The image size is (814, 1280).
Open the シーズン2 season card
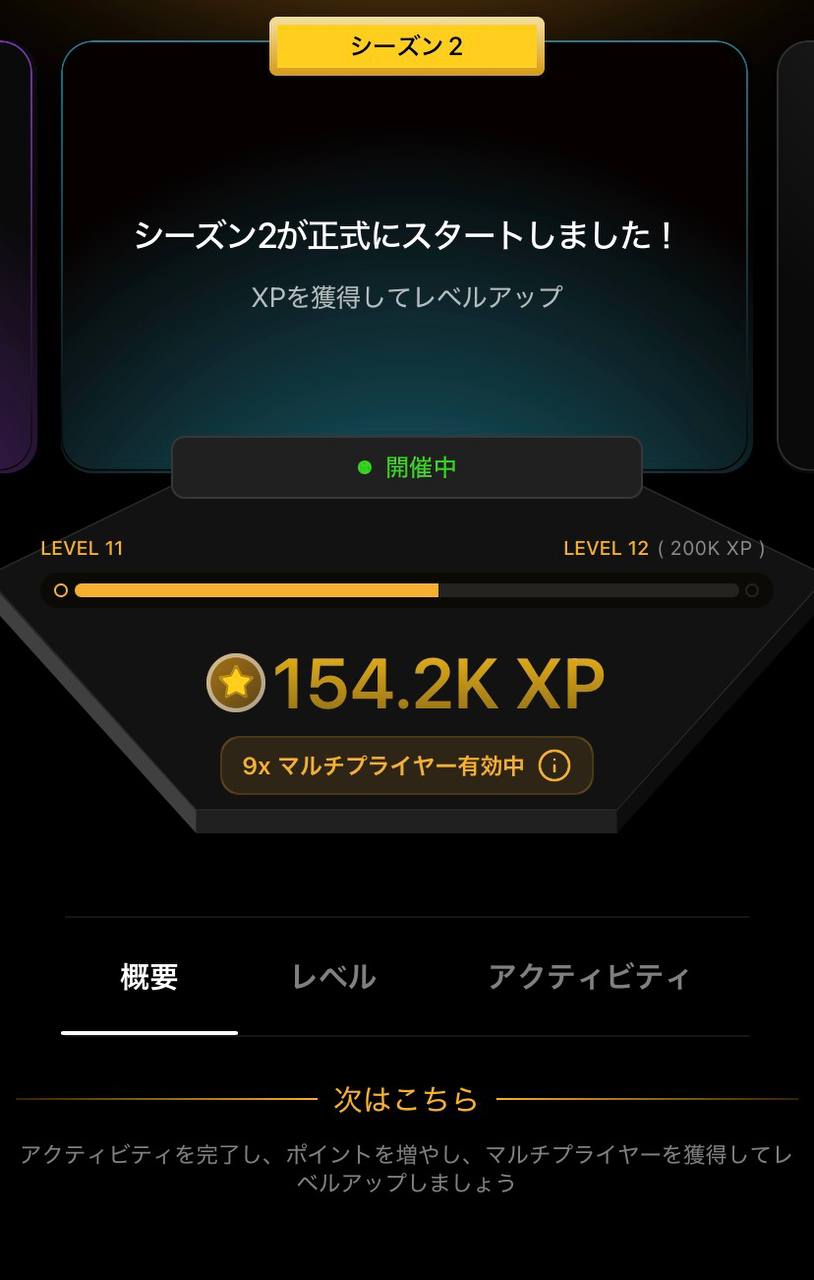coord(404,260)
